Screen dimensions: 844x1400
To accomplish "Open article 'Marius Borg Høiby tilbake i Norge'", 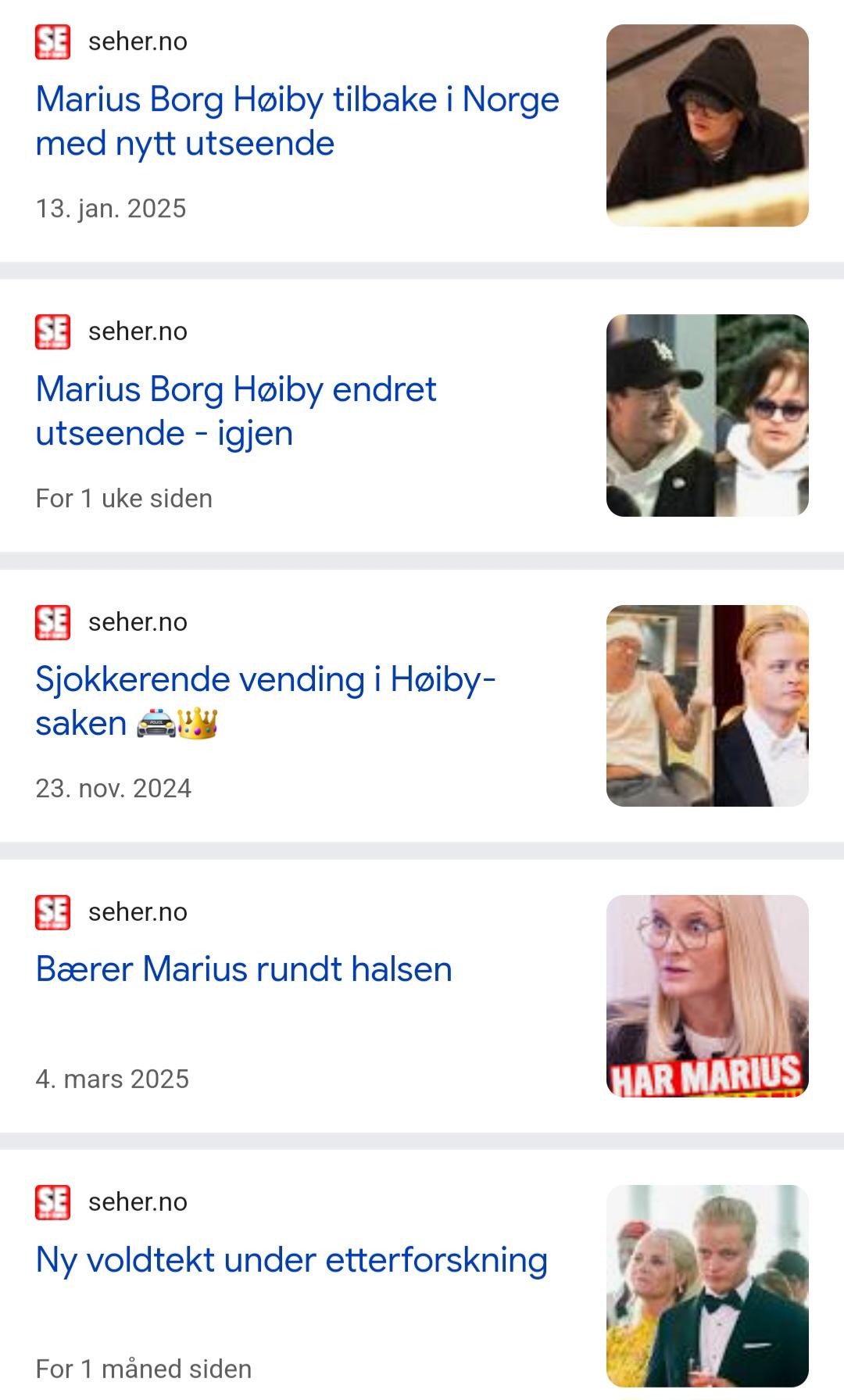I will tap(297, 121).
